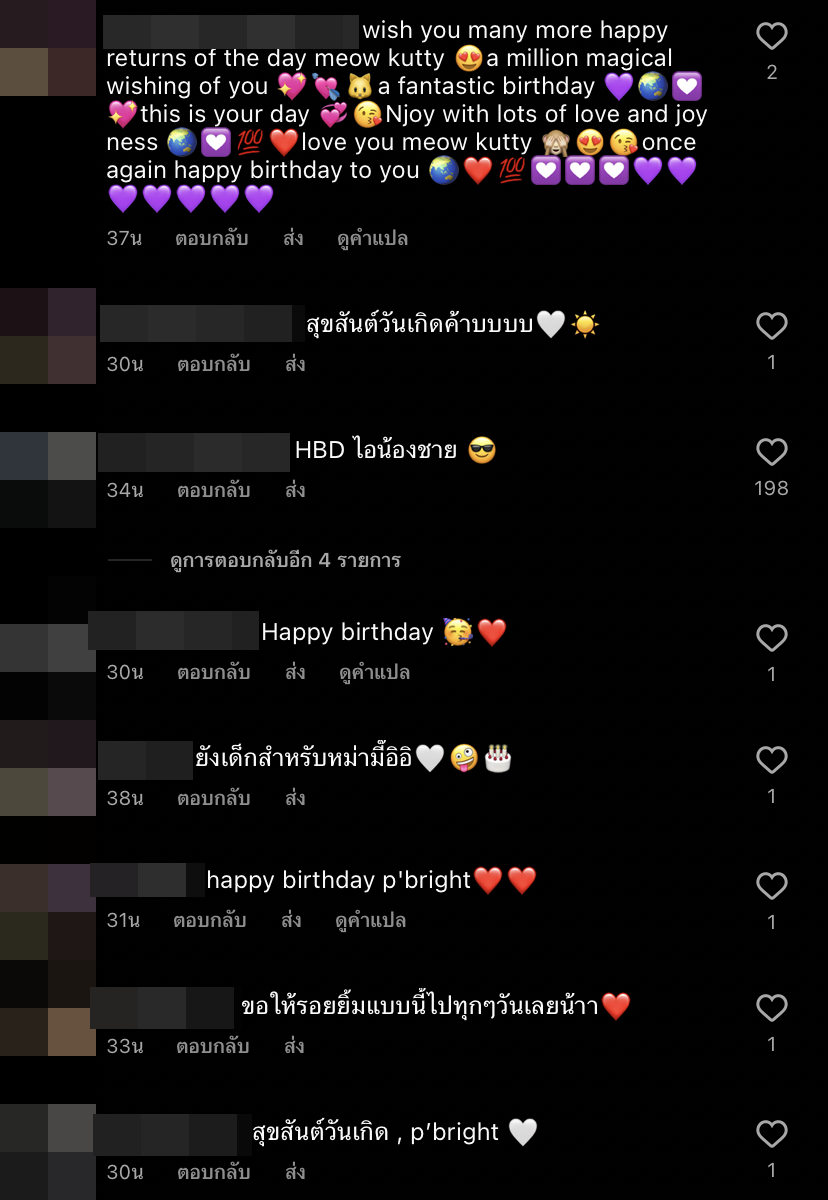Reply to 'happy birthday p'bright❤️❤️' comment
The height and width of the screenshot is (1200, 828).
coord(209,920)
